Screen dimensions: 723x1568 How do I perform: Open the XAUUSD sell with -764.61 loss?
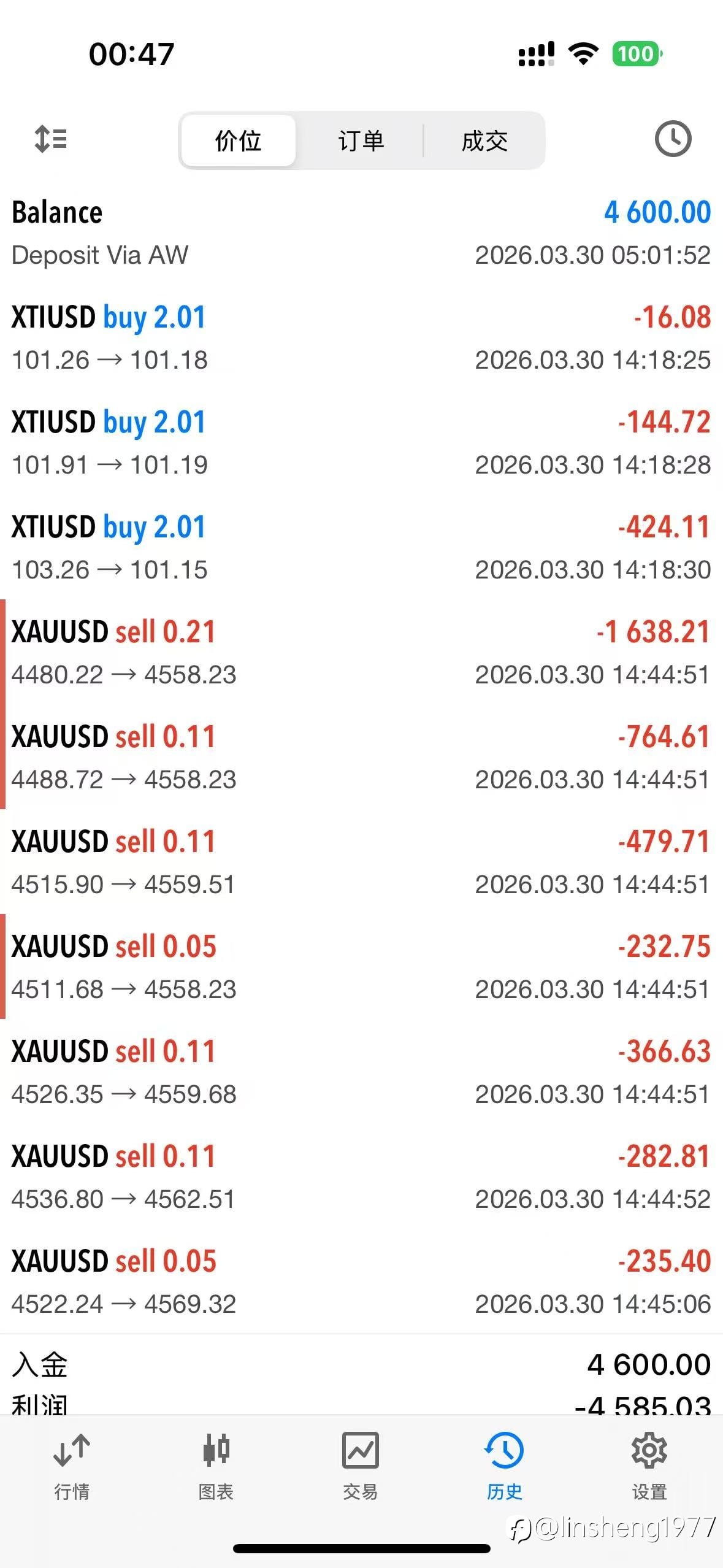click(x=361, y=757)
